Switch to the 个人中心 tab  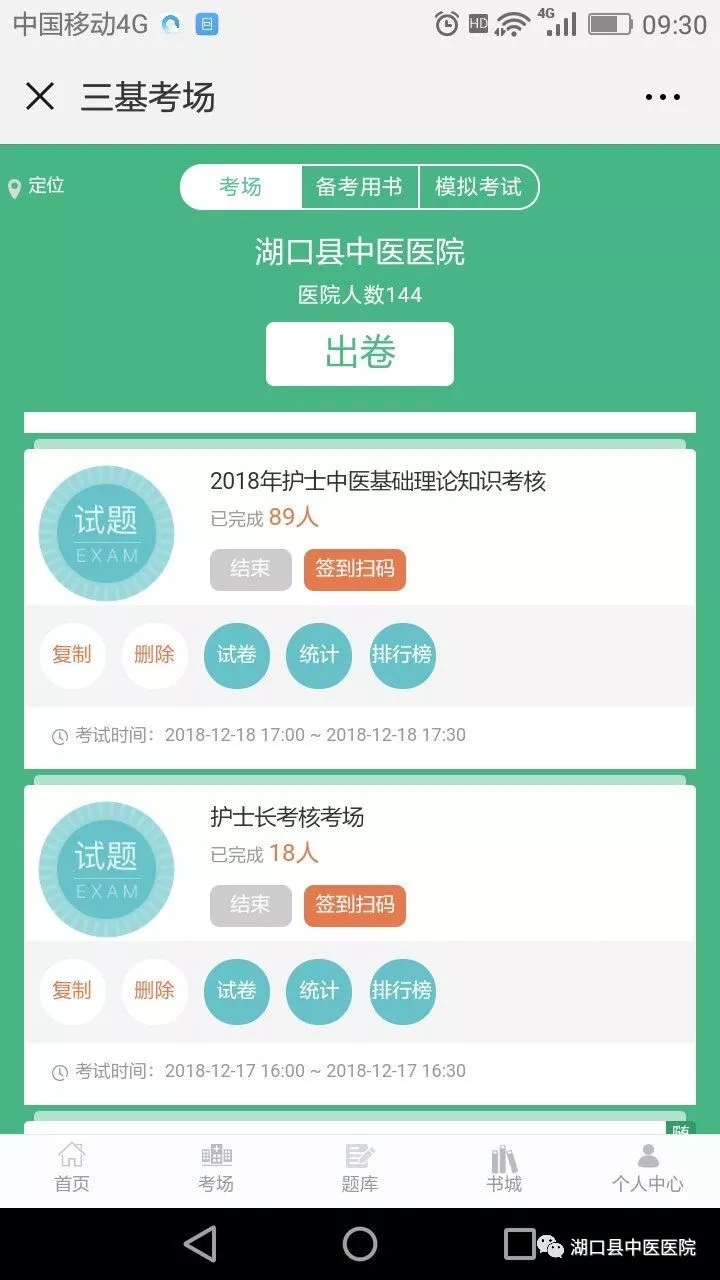[x=648, y=1169]
